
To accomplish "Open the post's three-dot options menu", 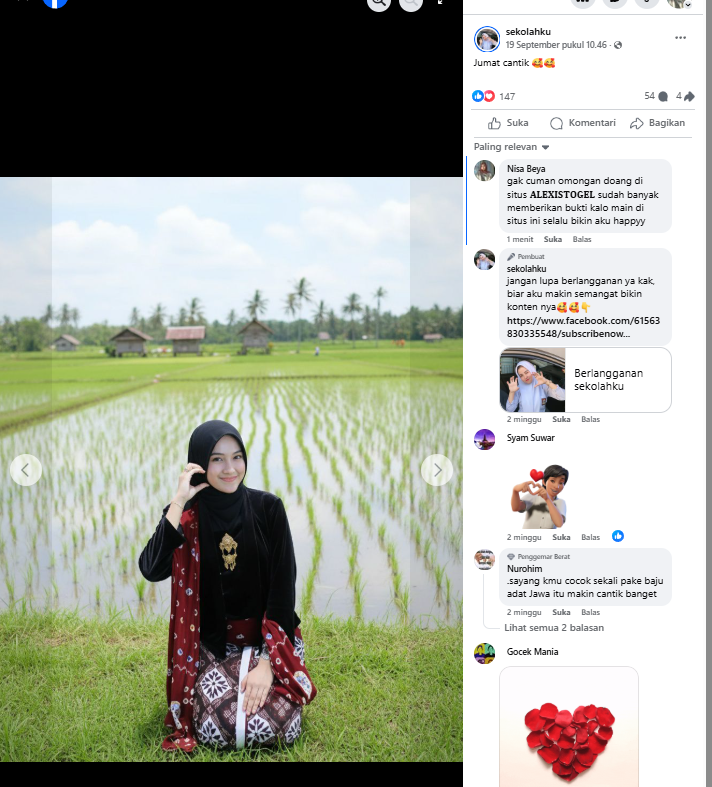I will pos(680,38).
